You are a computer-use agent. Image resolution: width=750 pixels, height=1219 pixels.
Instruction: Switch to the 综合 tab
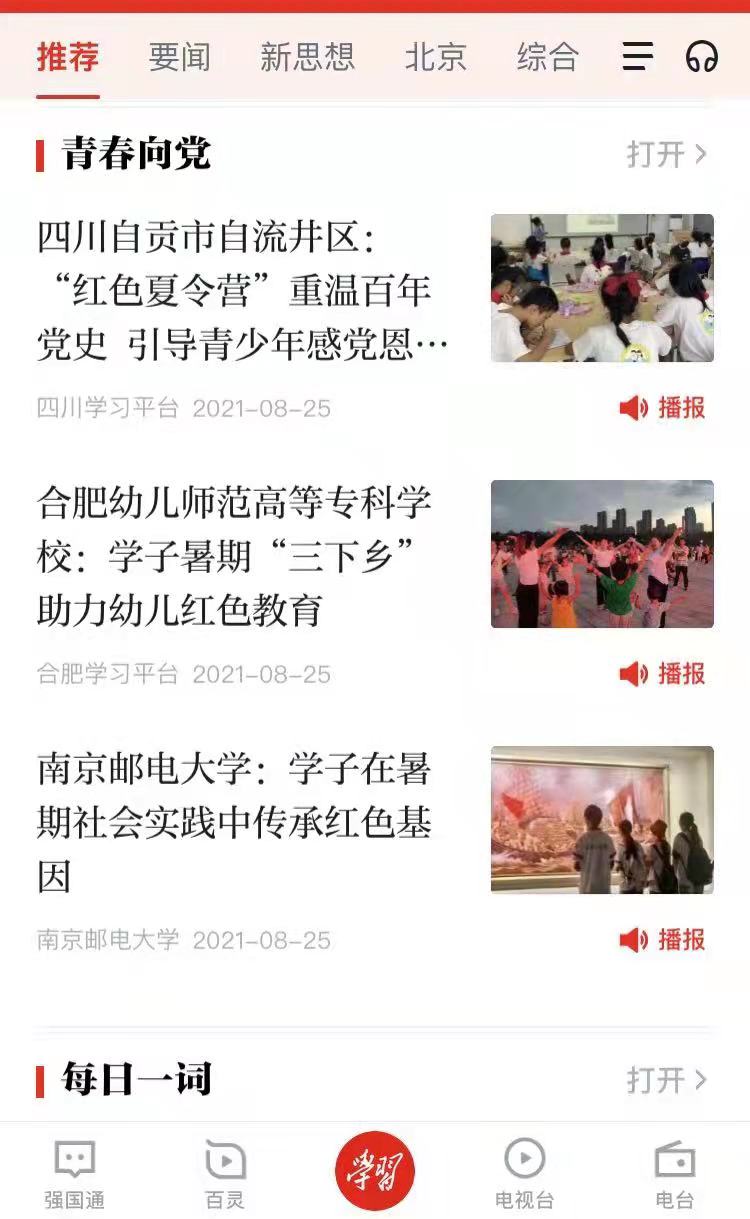tap(547, 56)
